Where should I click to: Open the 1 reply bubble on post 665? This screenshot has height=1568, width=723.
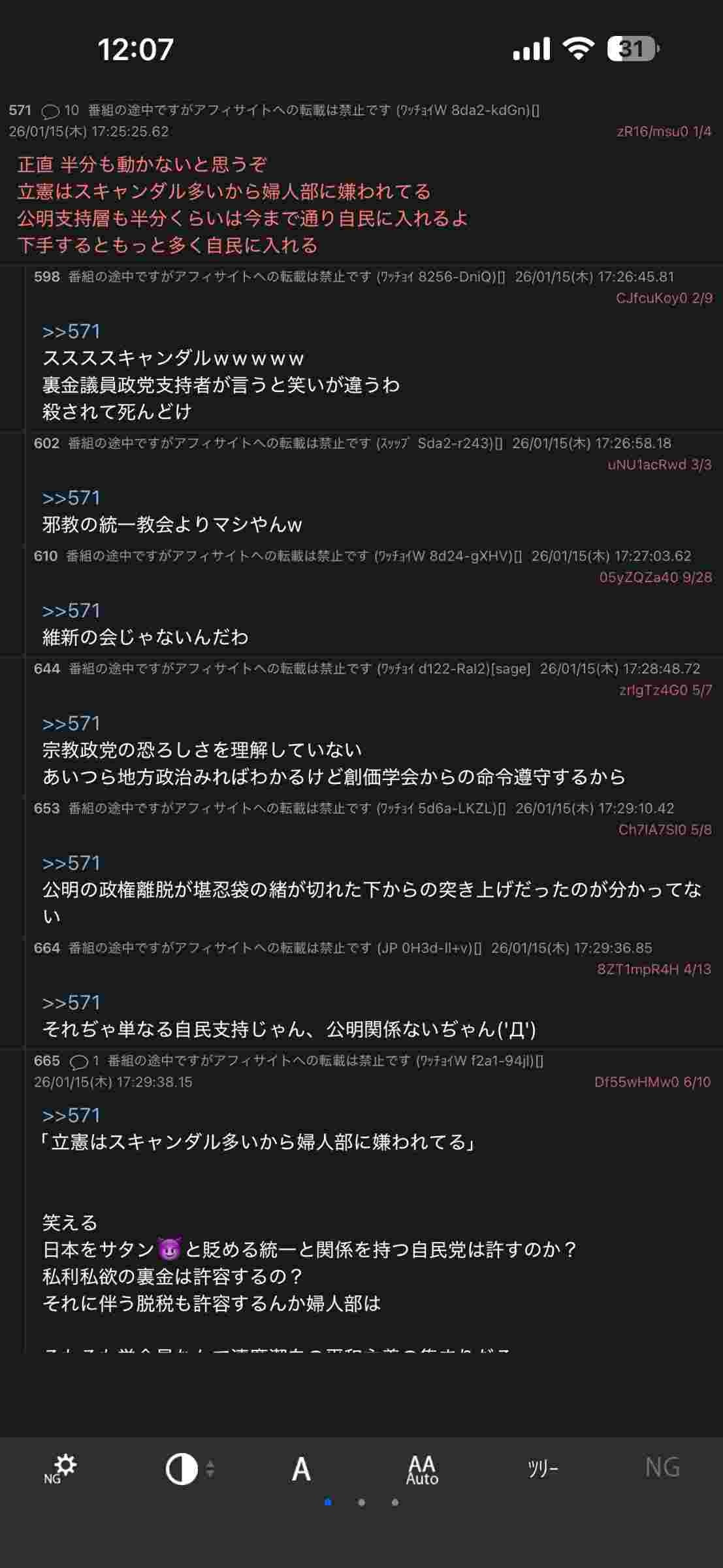tap(84, 1060)
